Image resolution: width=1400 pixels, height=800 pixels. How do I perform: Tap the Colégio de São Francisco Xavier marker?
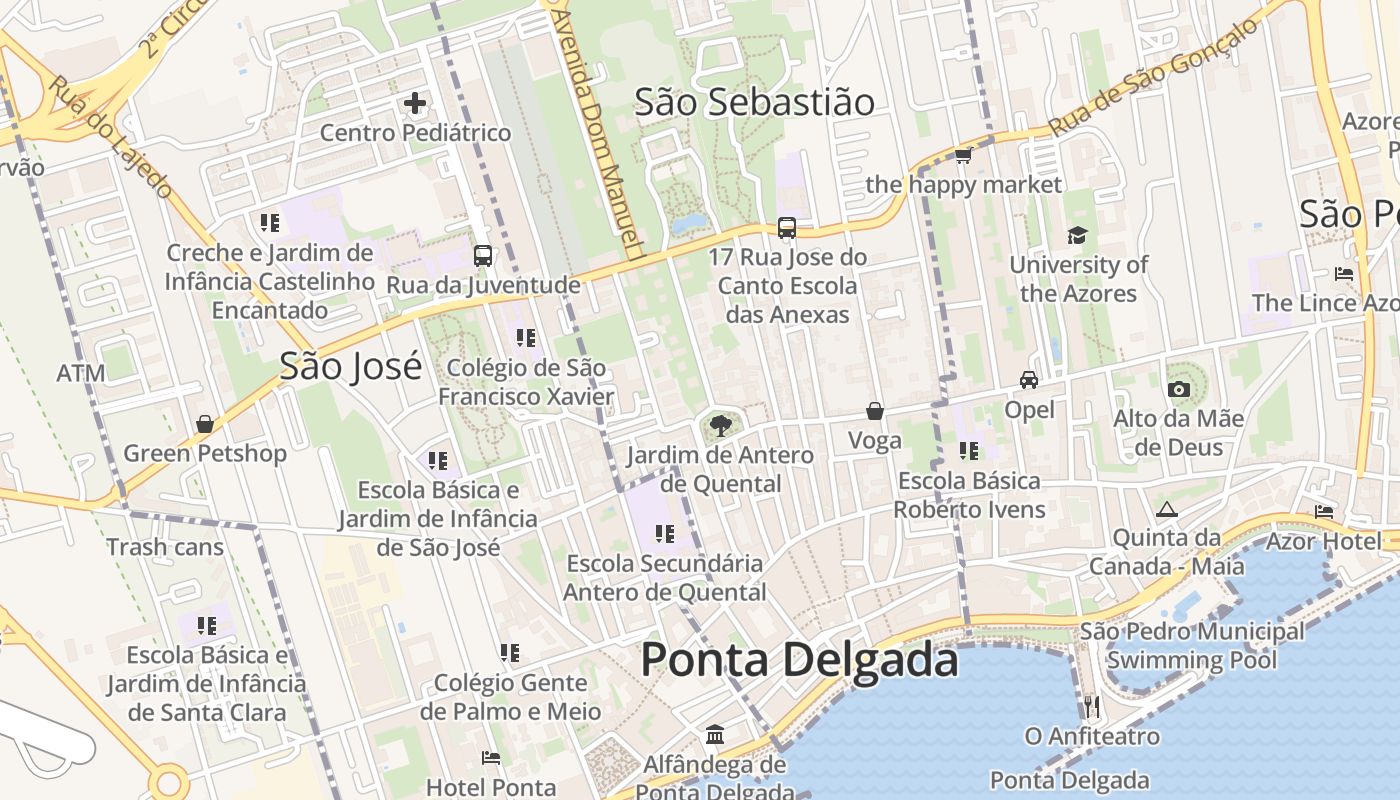526,338
